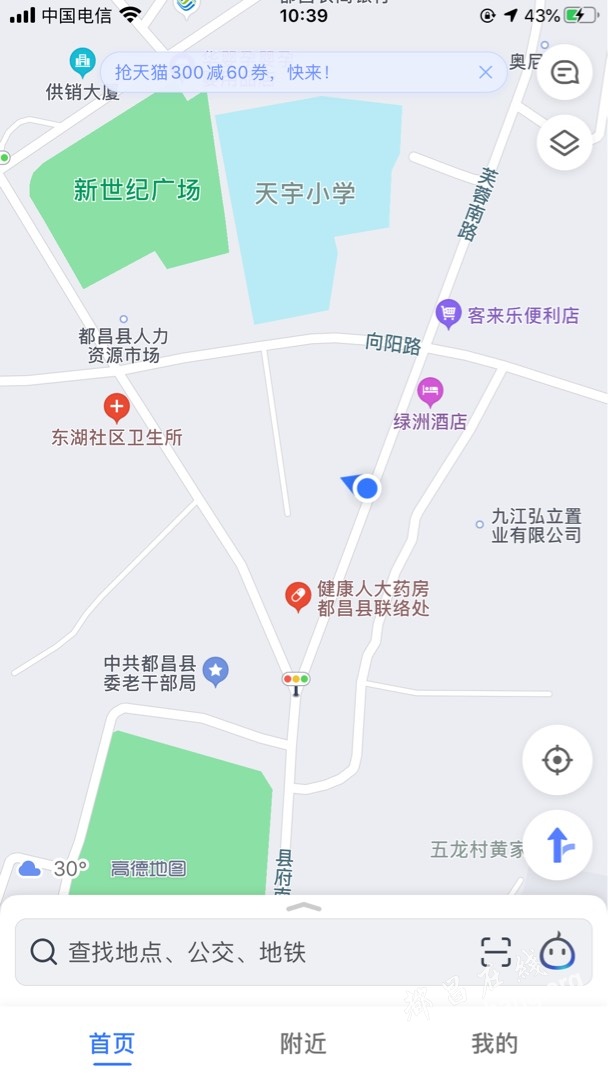608x1080 pixels.
Task: Switch to the 附近 tab
Action: pyautogui.click(x=303, y=1043)
